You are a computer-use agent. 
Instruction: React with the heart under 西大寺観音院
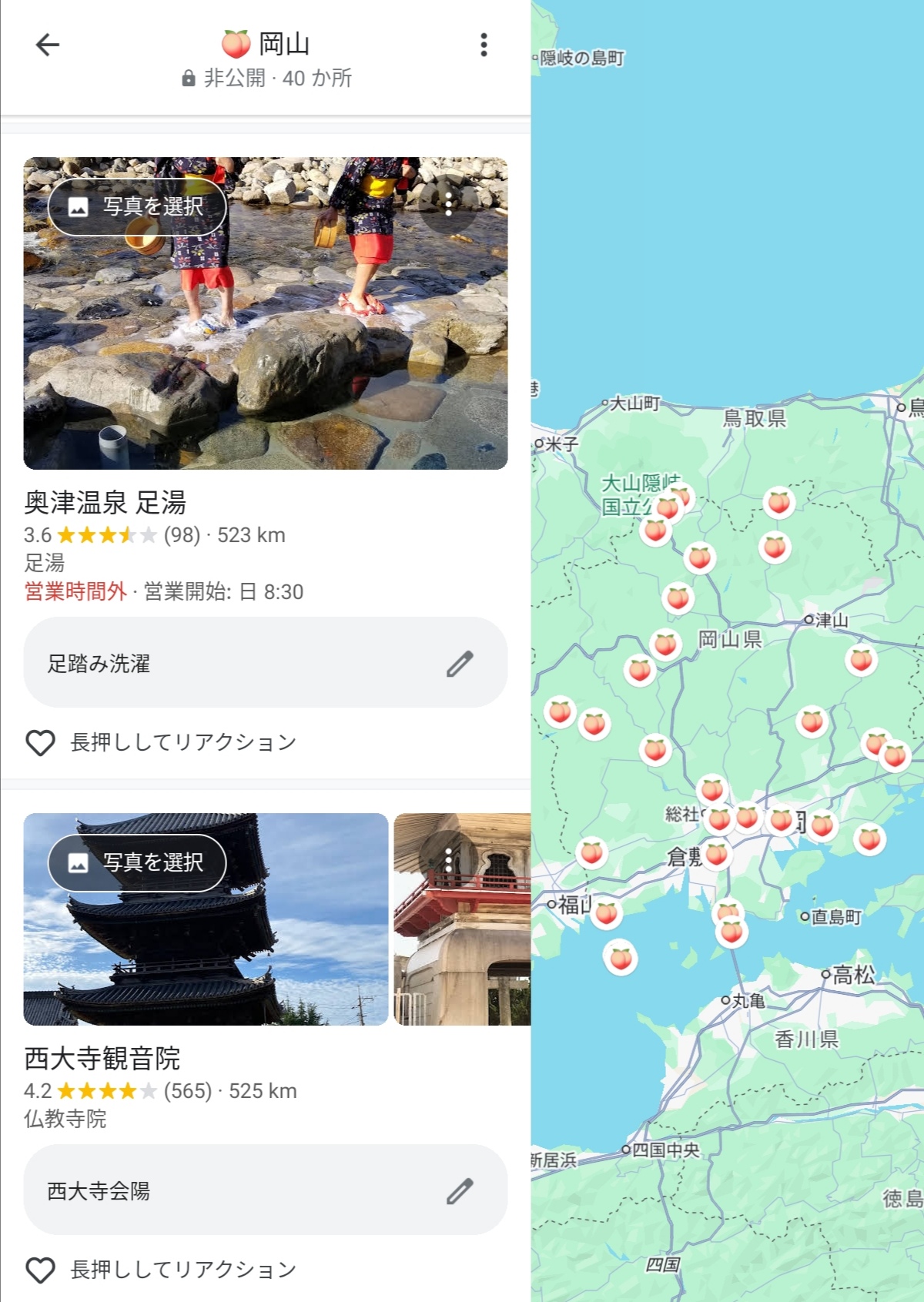point(41,1270)
